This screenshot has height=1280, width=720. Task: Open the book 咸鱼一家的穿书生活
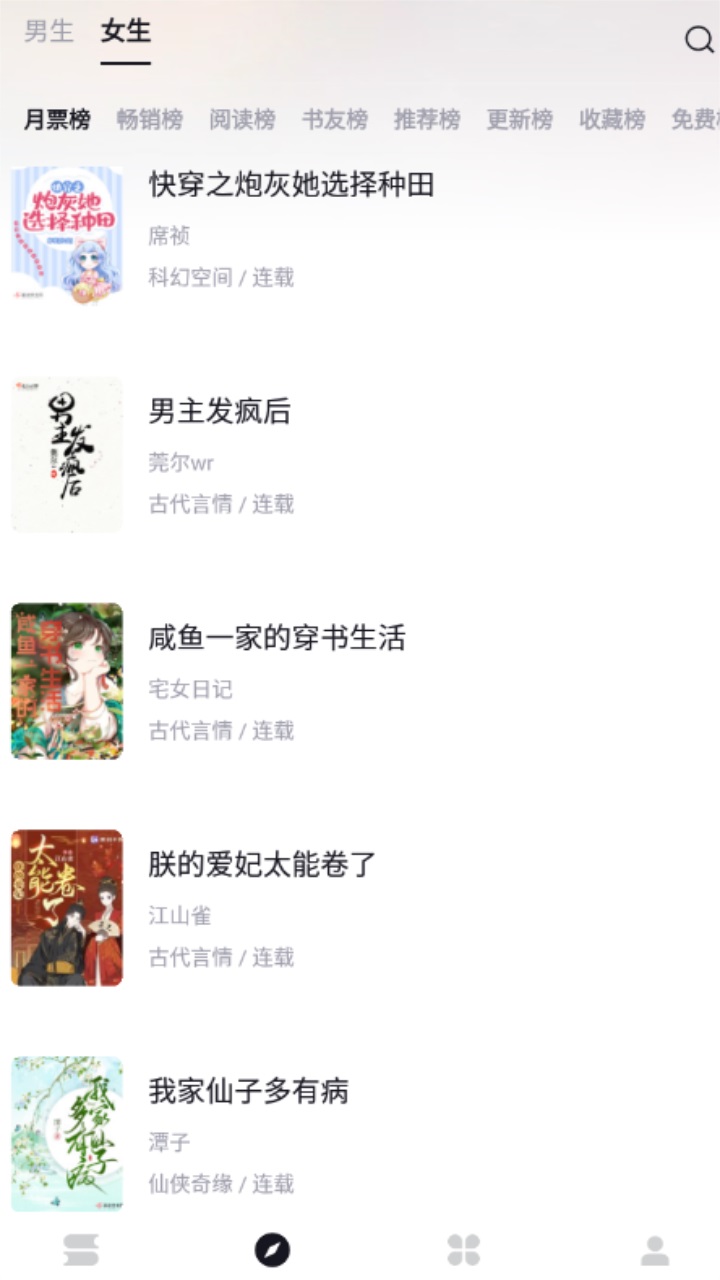point(275,641)
